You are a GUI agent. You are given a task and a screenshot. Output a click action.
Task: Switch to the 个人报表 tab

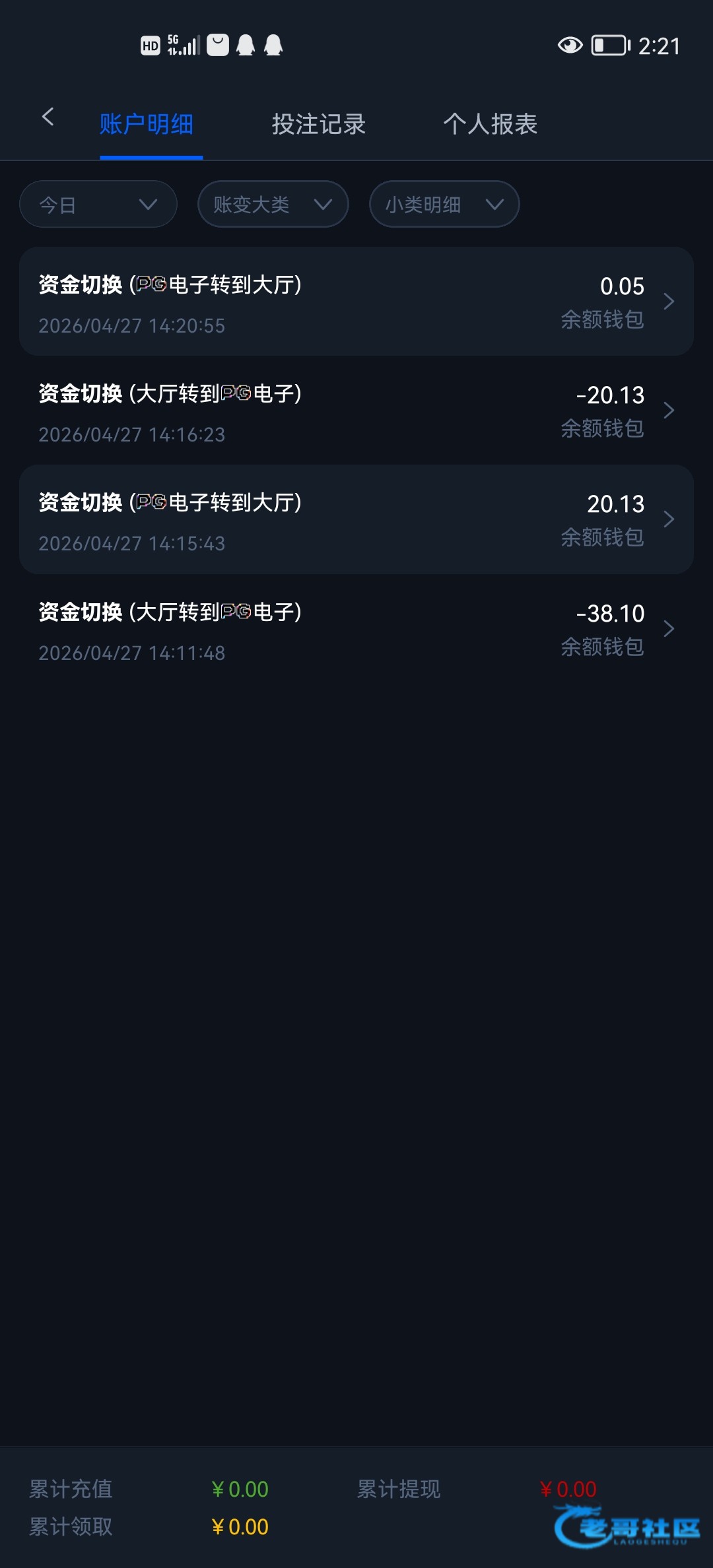click(490, 124)
